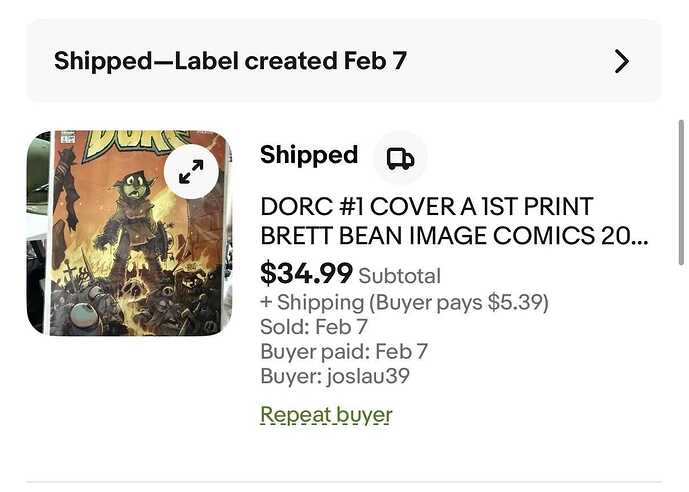Tap the shipping truck icon beside Shipped

(400, 158)
